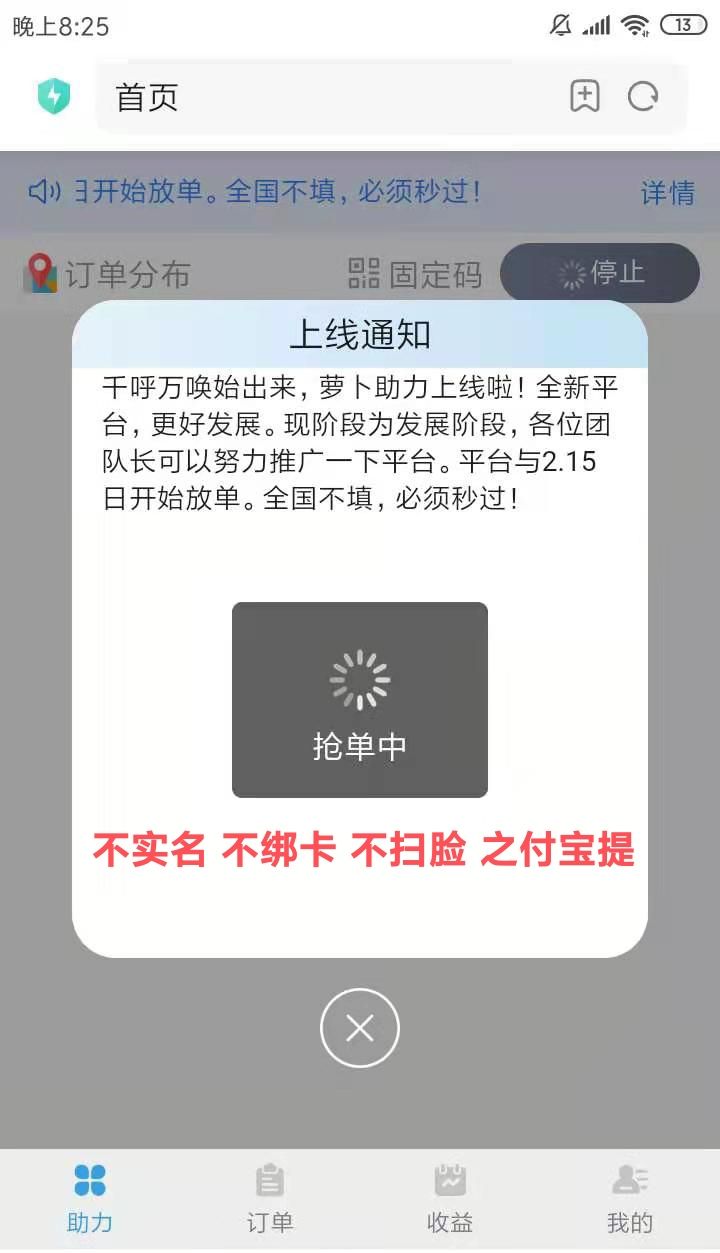Tap the 订单分布 map pin icon
This screenshot has height=1253, width=720.
pos(38,272)
